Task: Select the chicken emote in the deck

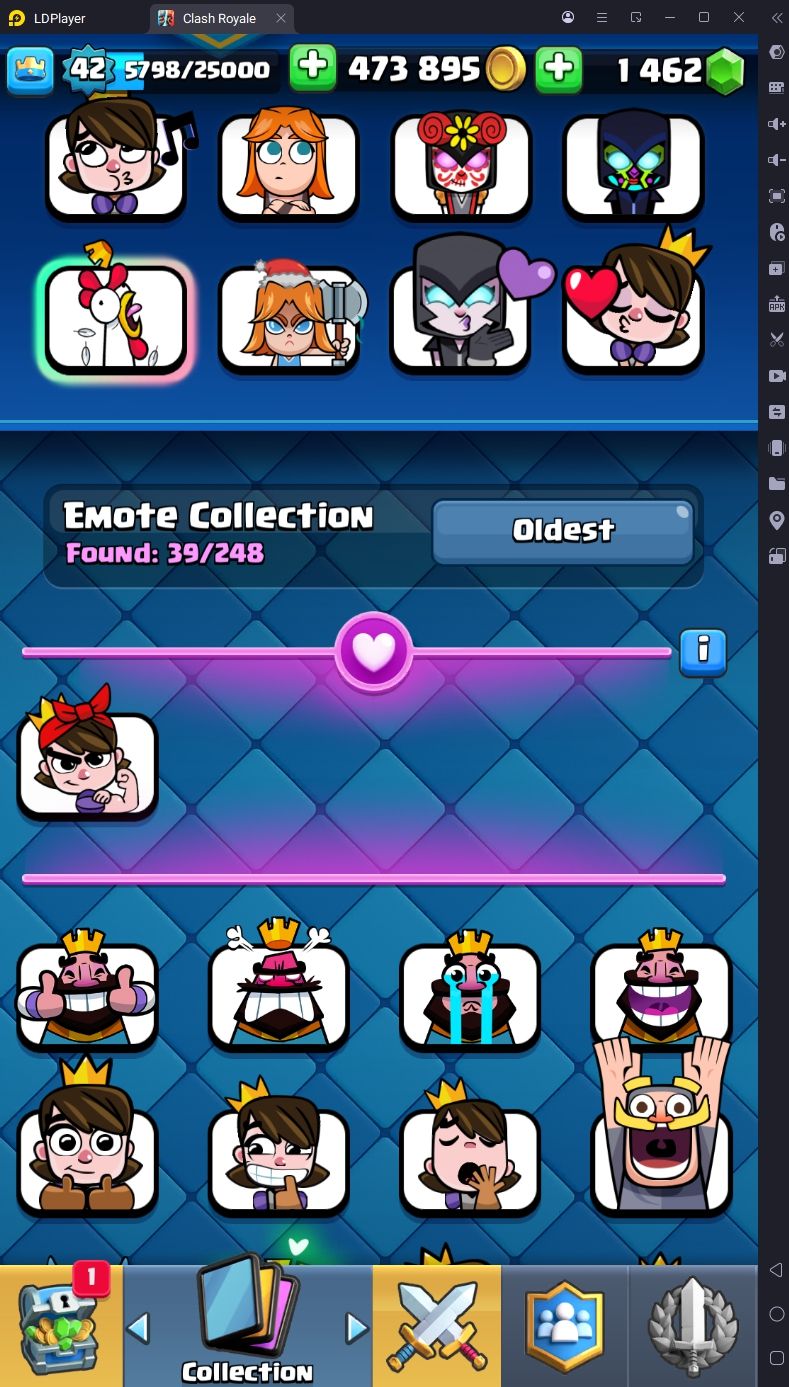Action: click(116, 320)
